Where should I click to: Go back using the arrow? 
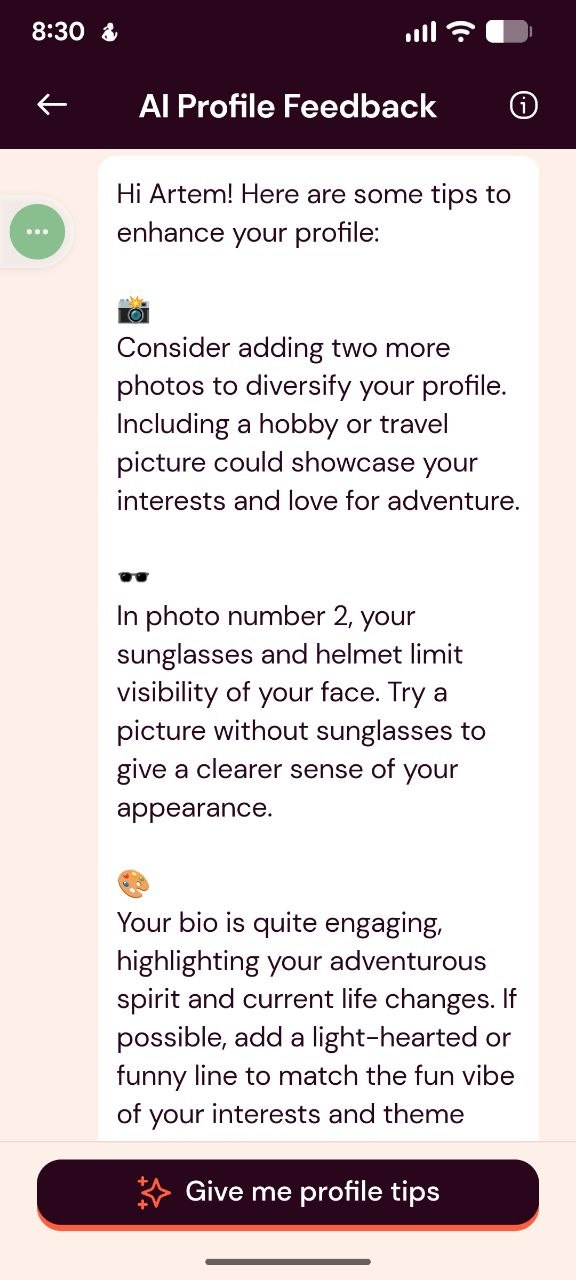click(52, 105)
